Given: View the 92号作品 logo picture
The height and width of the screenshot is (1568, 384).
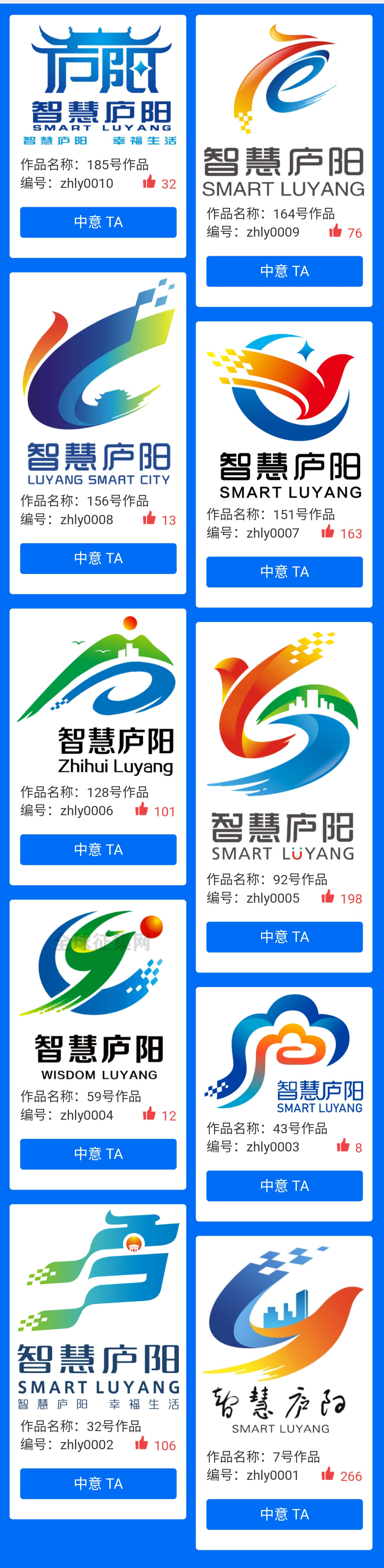Looking at the screenshot, I should [284, 746].
